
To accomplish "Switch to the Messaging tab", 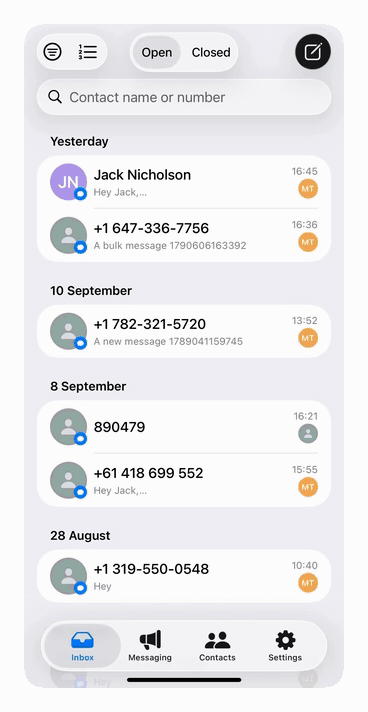I will [x=150, y=646].
